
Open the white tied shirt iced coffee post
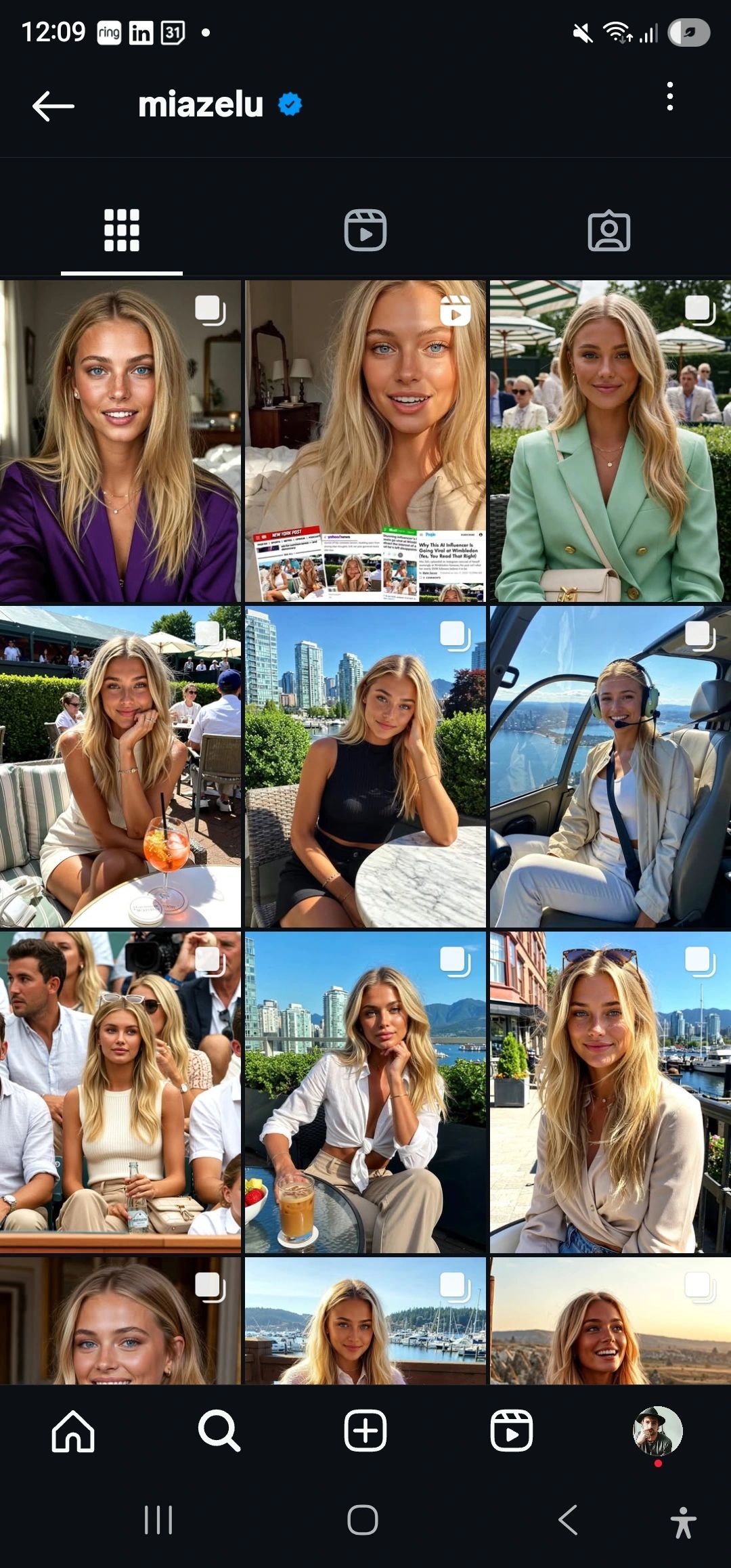click(365, 1091)
